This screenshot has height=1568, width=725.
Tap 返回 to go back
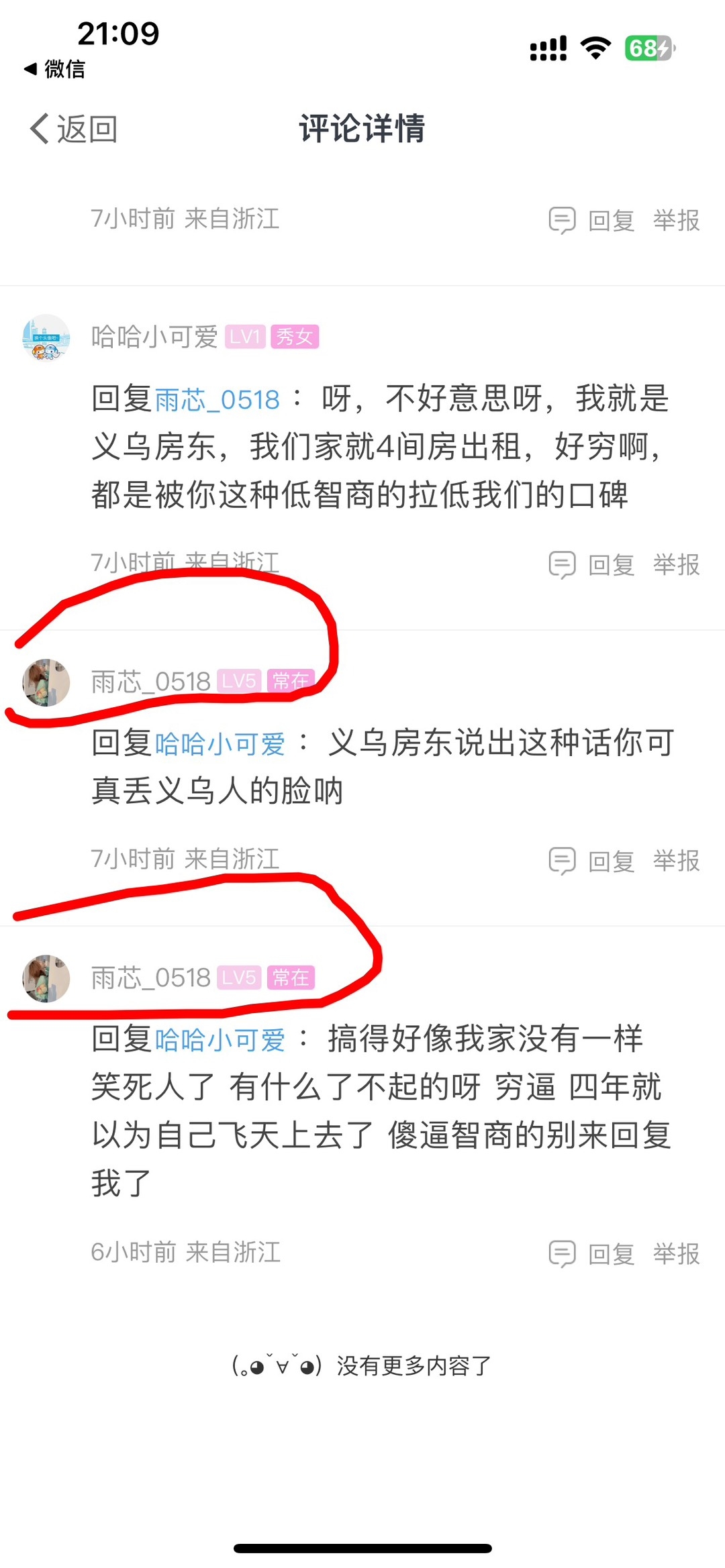(x=74, y=128)
